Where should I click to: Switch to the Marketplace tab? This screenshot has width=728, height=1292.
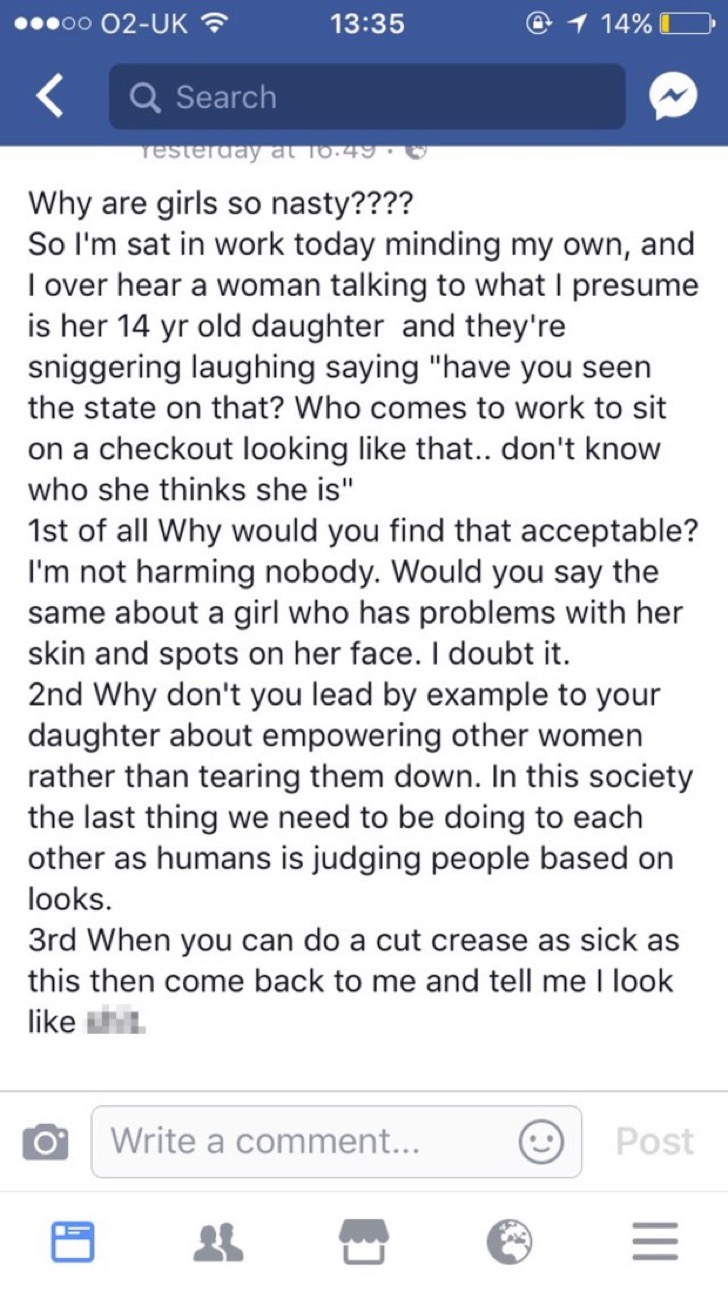[363, 1242]
